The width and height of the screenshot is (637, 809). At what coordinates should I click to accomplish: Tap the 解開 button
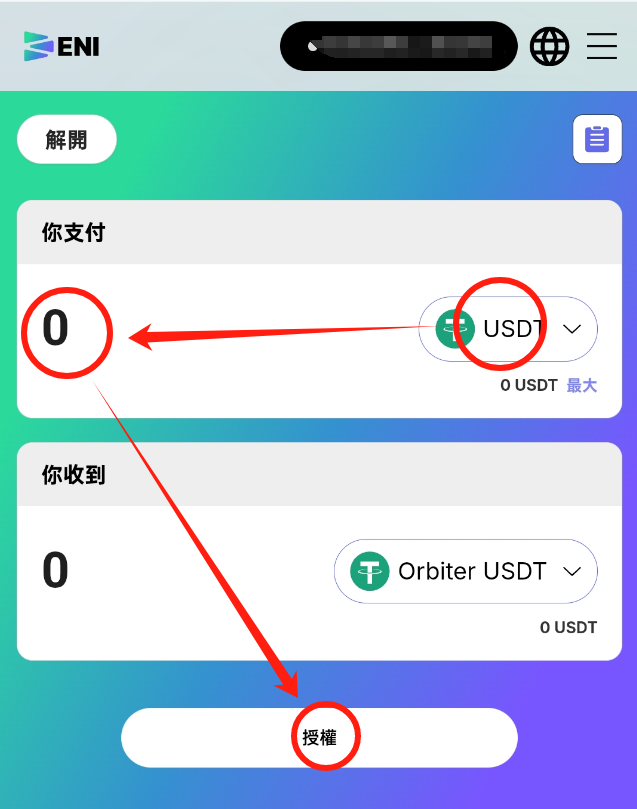point(67,140)
